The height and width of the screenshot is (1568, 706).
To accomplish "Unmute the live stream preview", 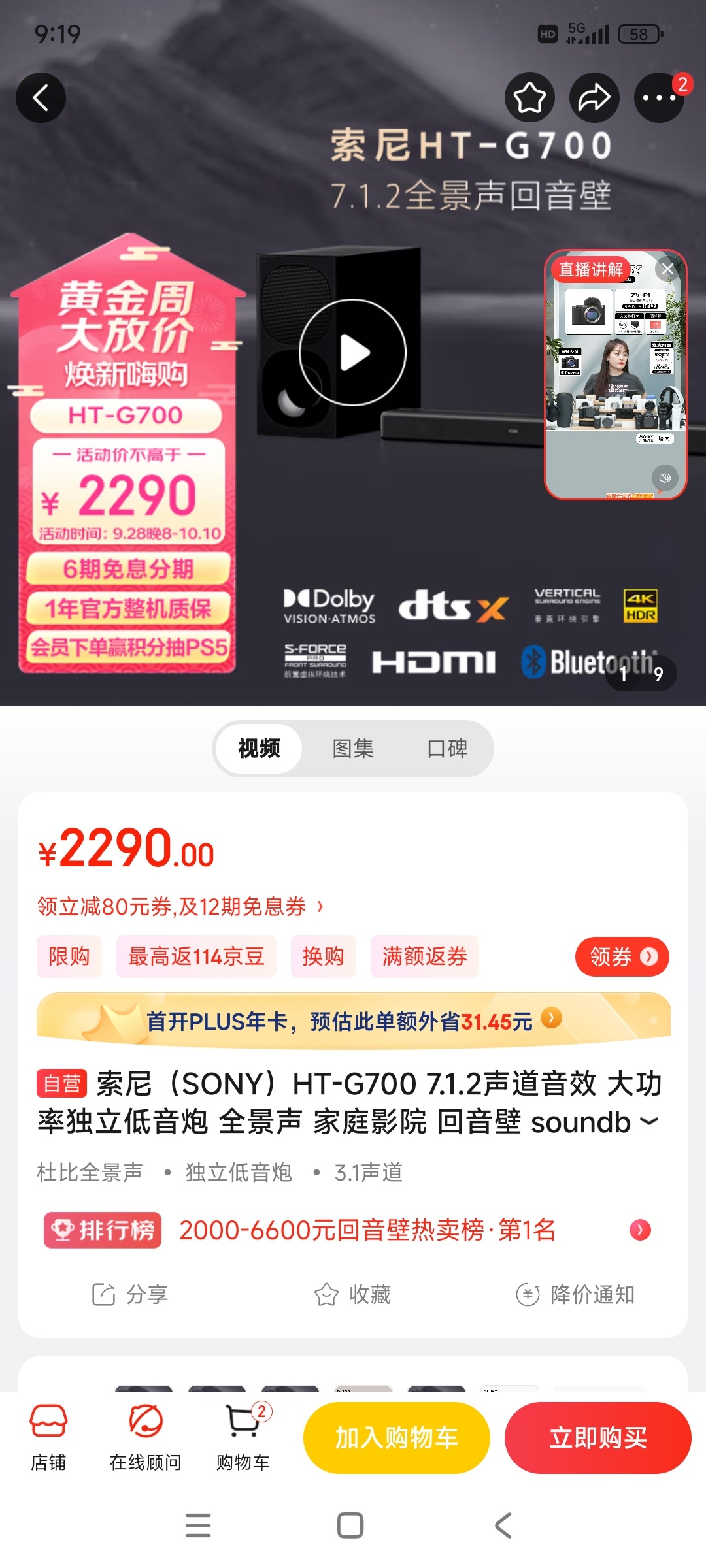I will click(665, 478).
